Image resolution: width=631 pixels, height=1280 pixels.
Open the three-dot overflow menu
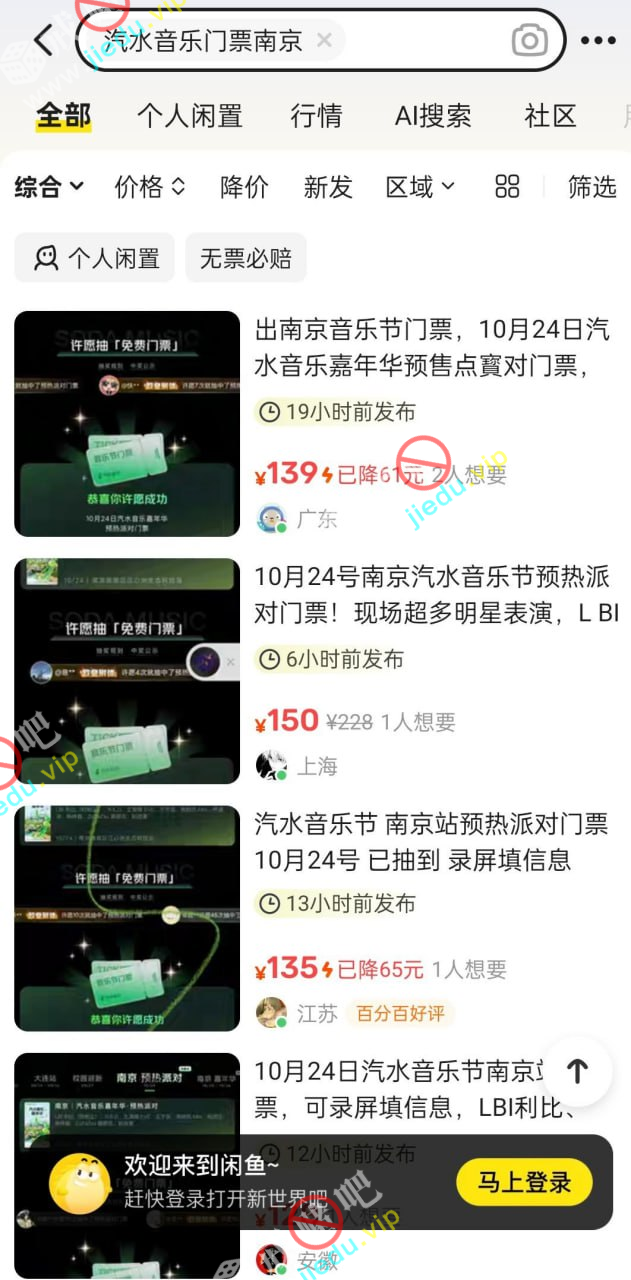tap(598, 40)
